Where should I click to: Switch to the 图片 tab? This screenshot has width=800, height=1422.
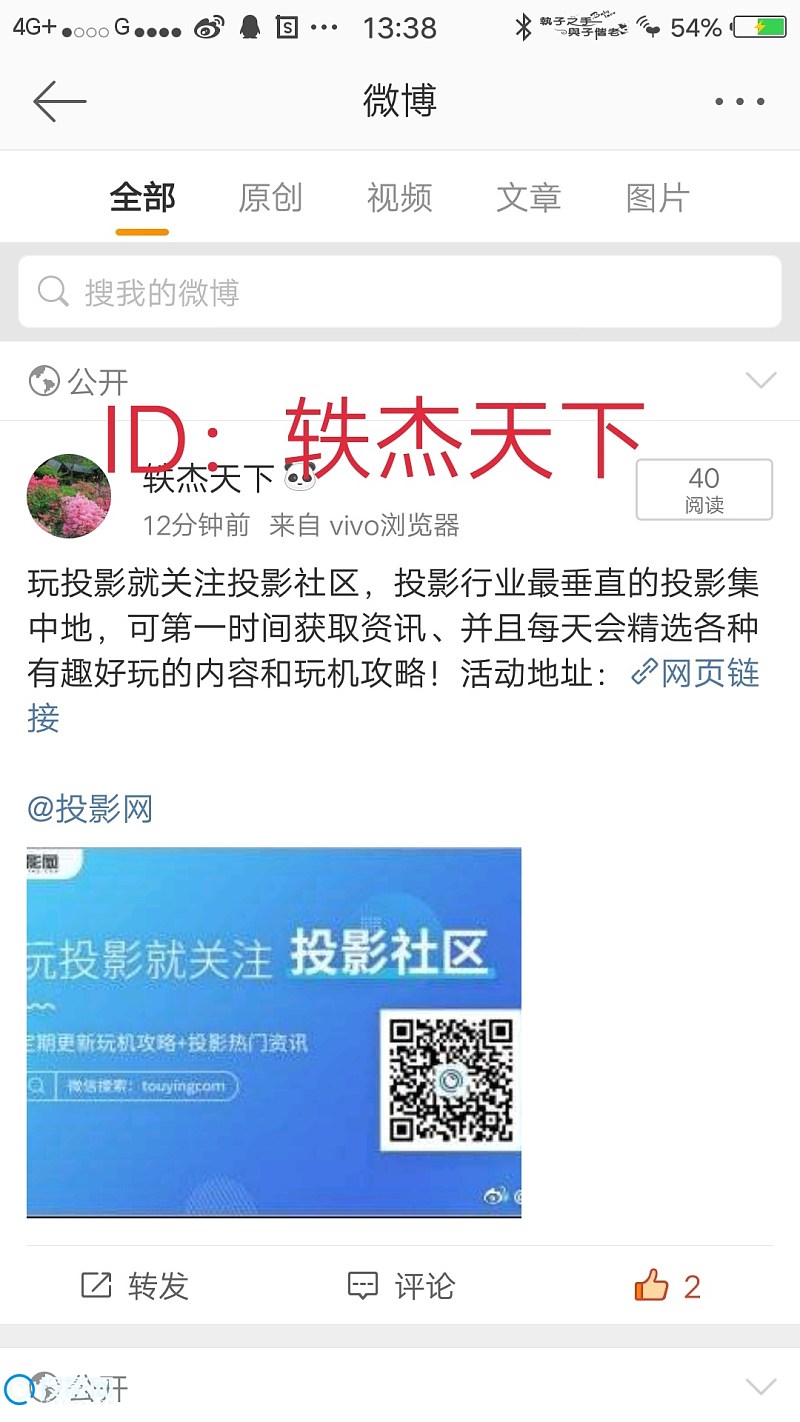point(657,198)
